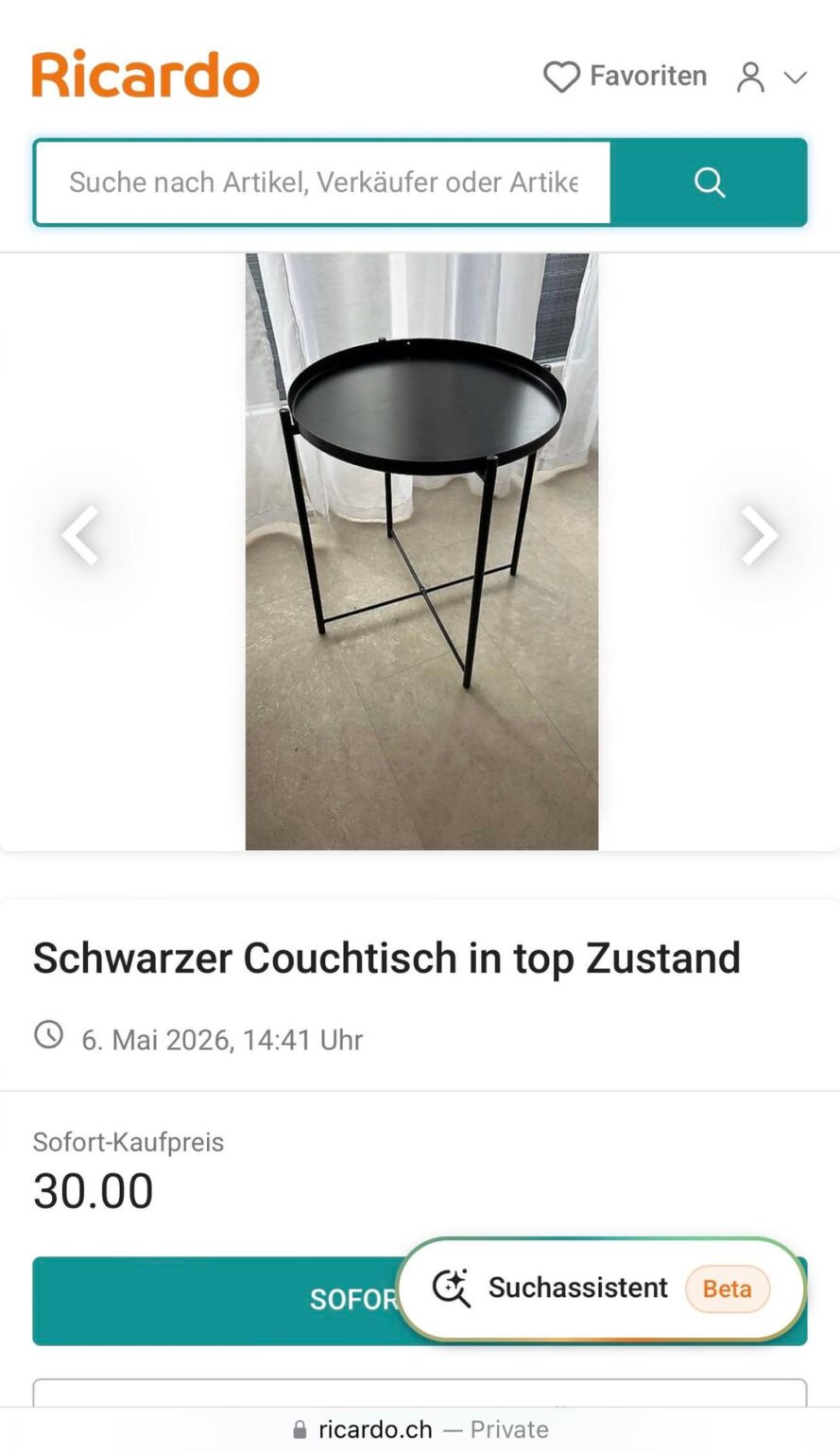Show previous product photo
840x1452 pixels.
pyautogui.click(x=80, y=535)
